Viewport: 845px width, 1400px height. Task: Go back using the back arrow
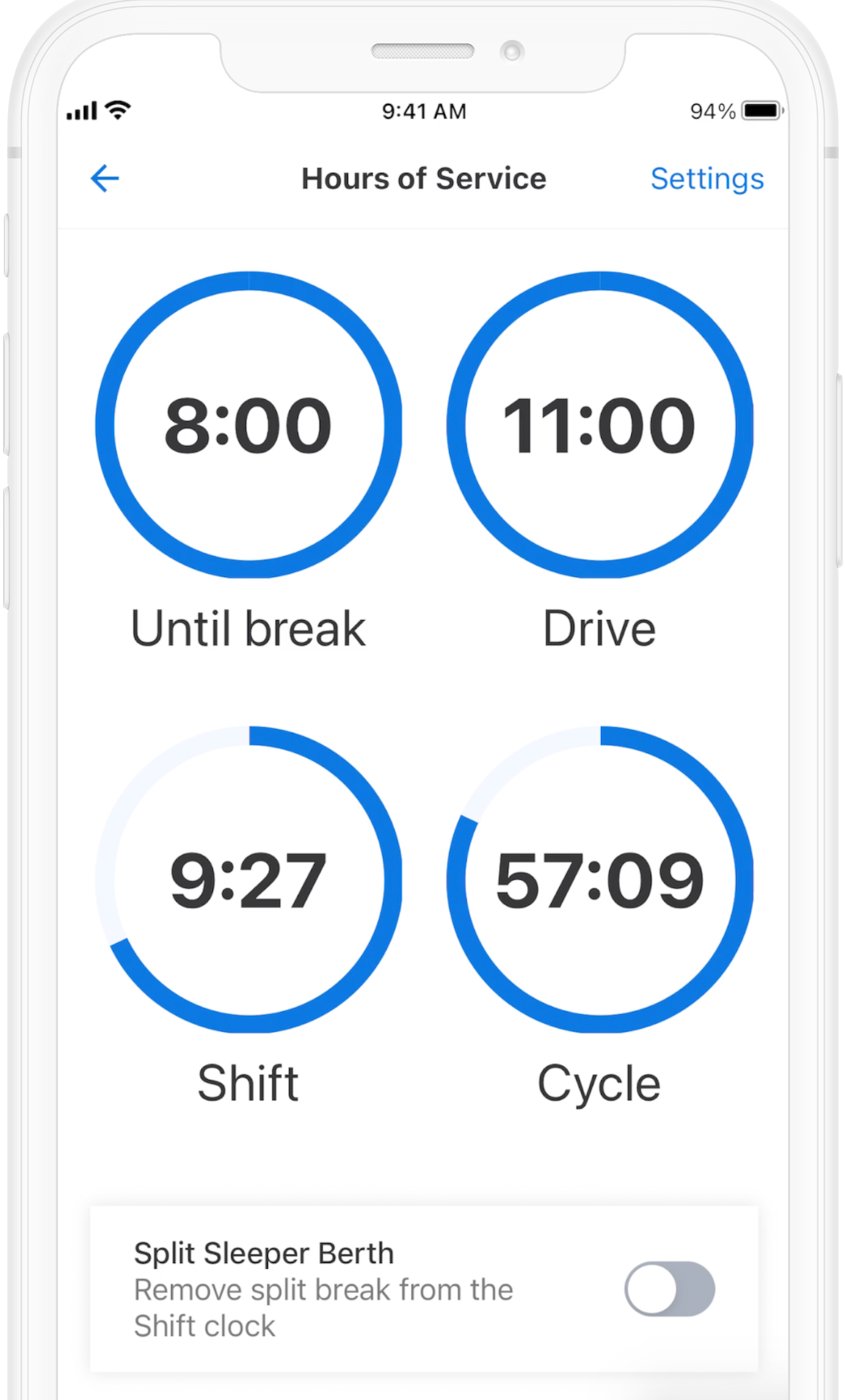[x=105, y=178]
